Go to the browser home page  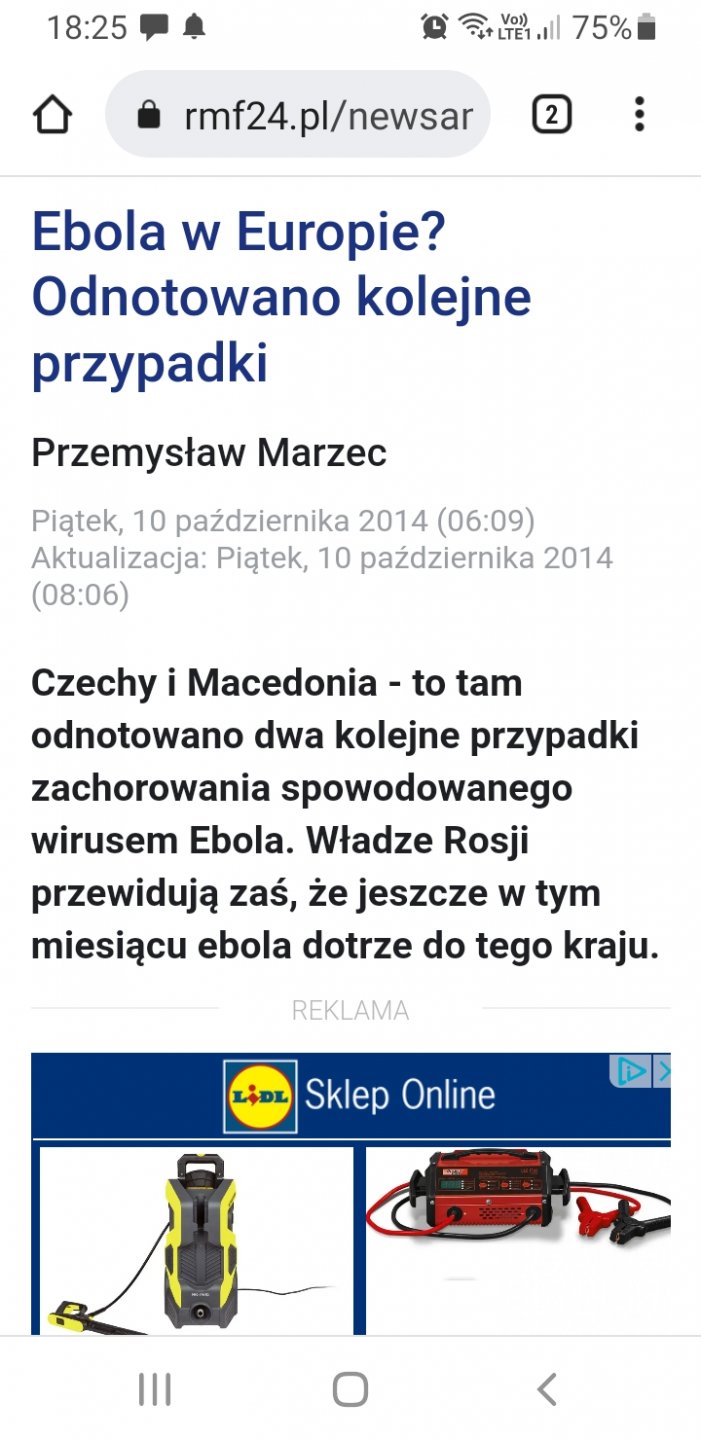(x=52, y=116)
